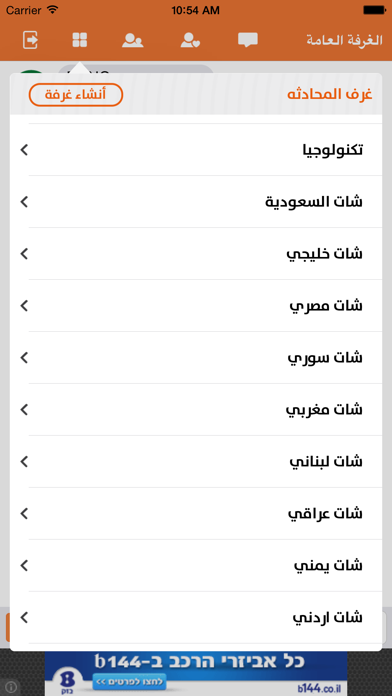Open the users list icon
The image size is (392, 696).
(132, 40)
